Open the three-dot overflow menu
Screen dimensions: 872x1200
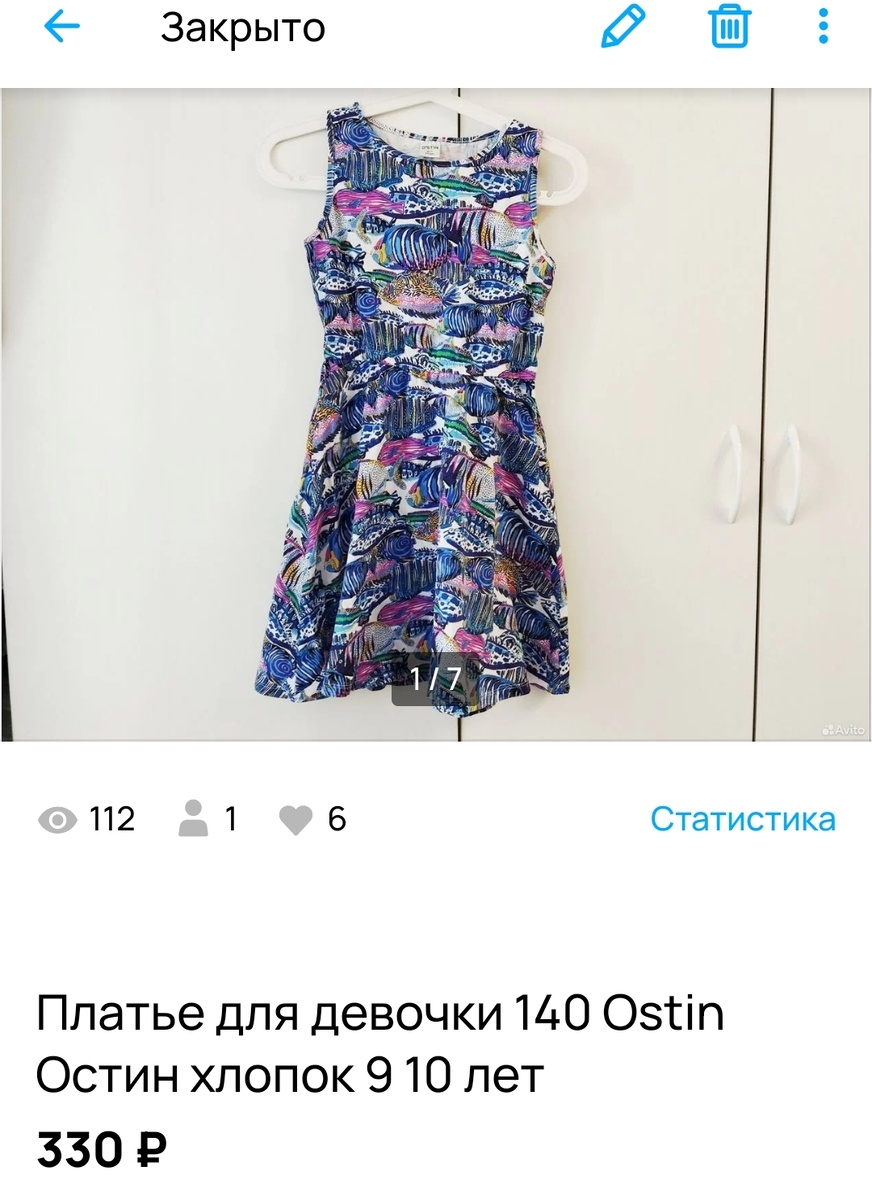pyautogui.click(x=823, y=27)
